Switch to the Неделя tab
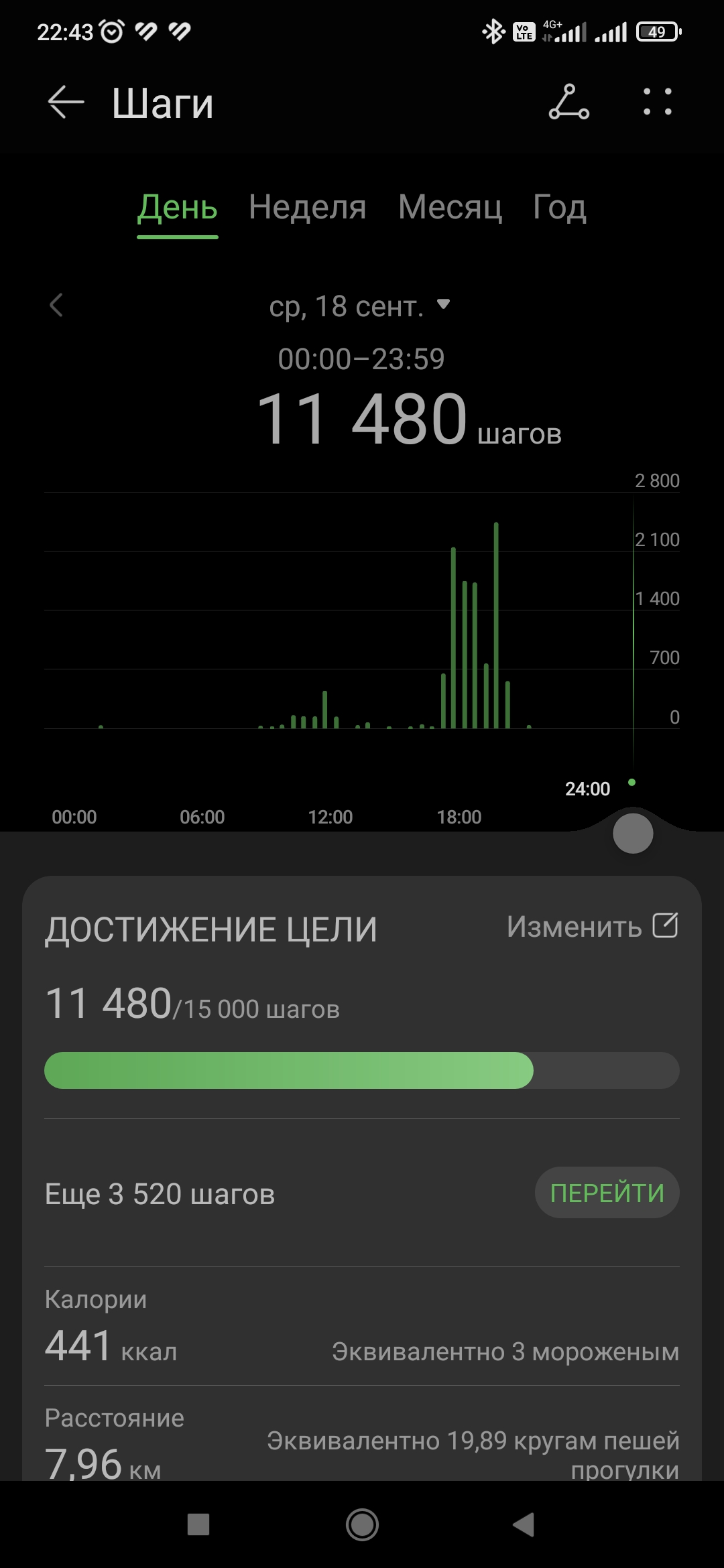Viewport: 724px width, 1568px height. pos(307,208)
